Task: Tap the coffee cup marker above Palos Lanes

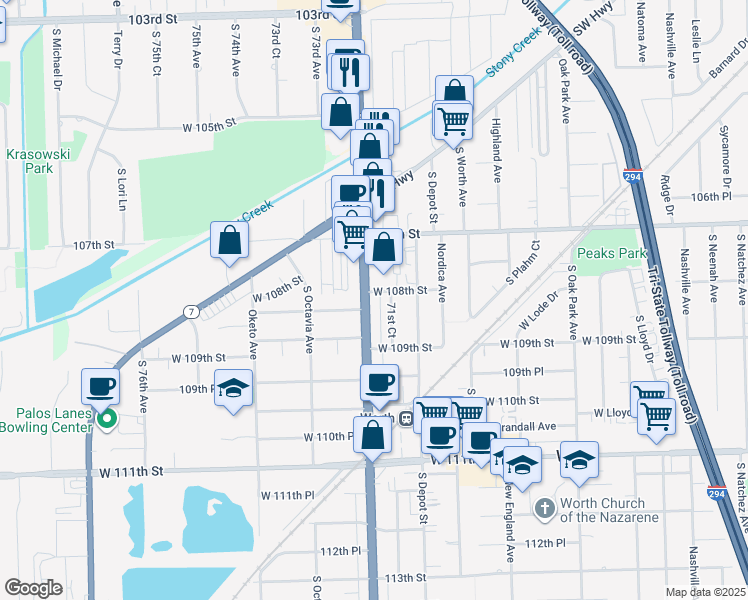Action: click(101, 386)
